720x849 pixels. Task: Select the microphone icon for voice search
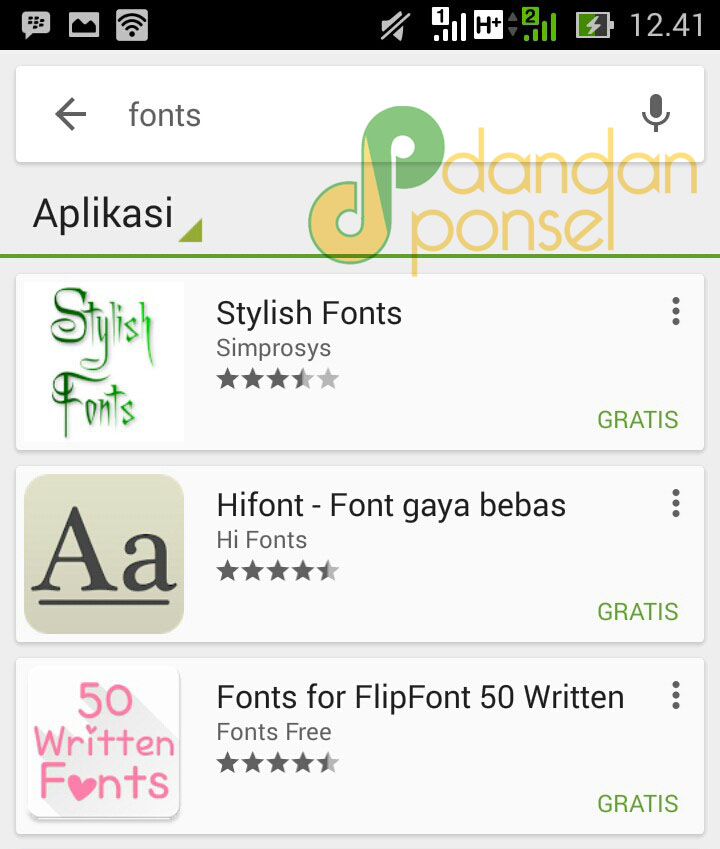[657, 114]
